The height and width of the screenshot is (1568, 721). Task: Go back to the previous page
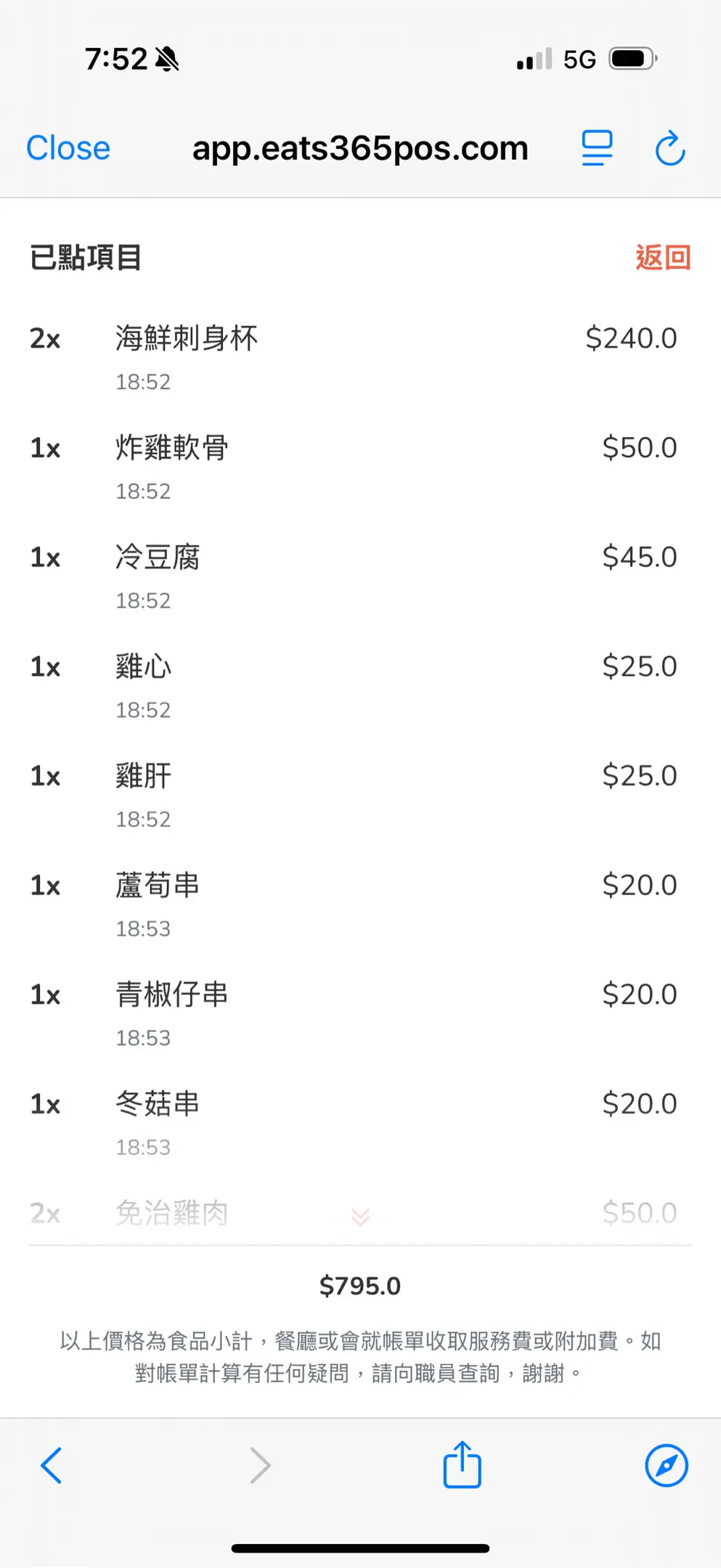tap(52, 1465)
